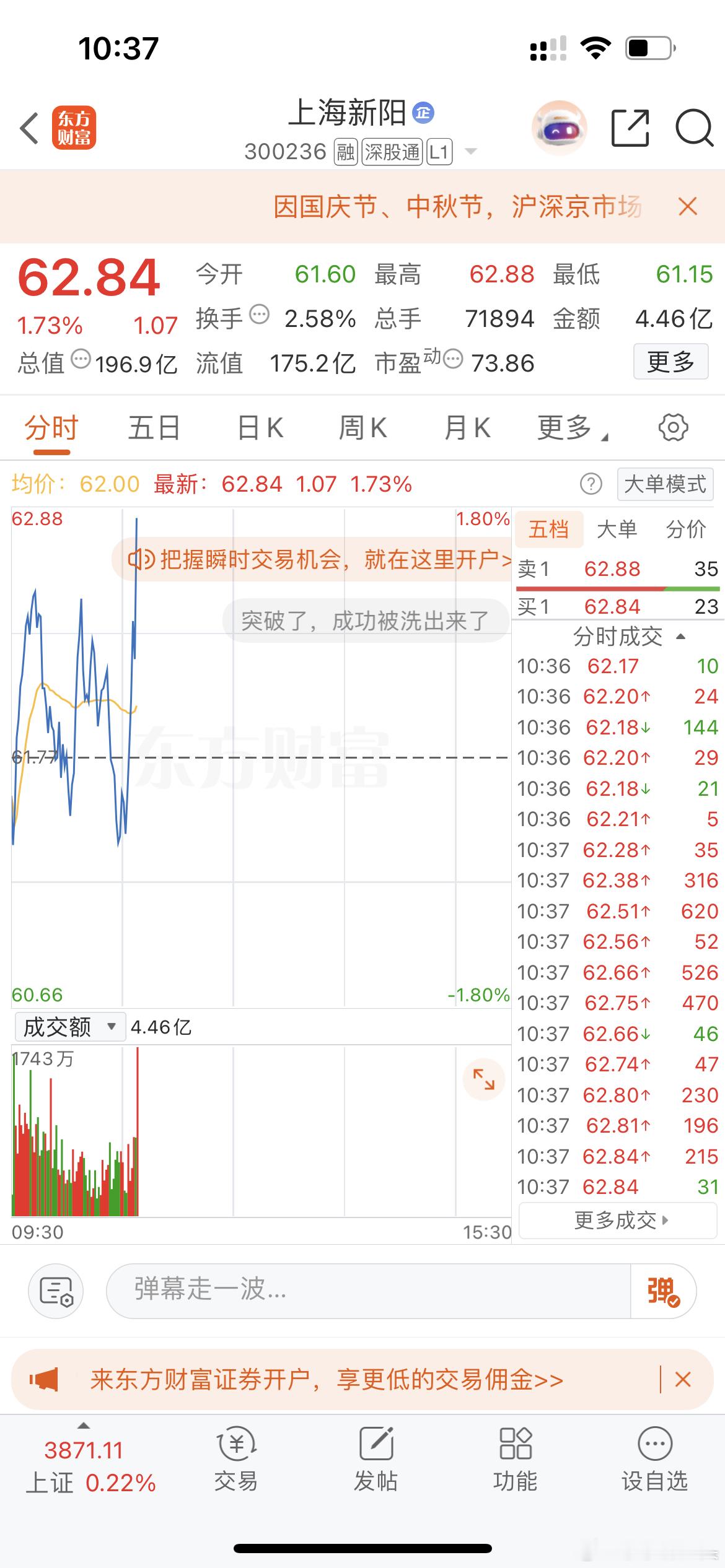Open chart settings gear
The image size is (725, 1568).
click(x=673, y=428)
